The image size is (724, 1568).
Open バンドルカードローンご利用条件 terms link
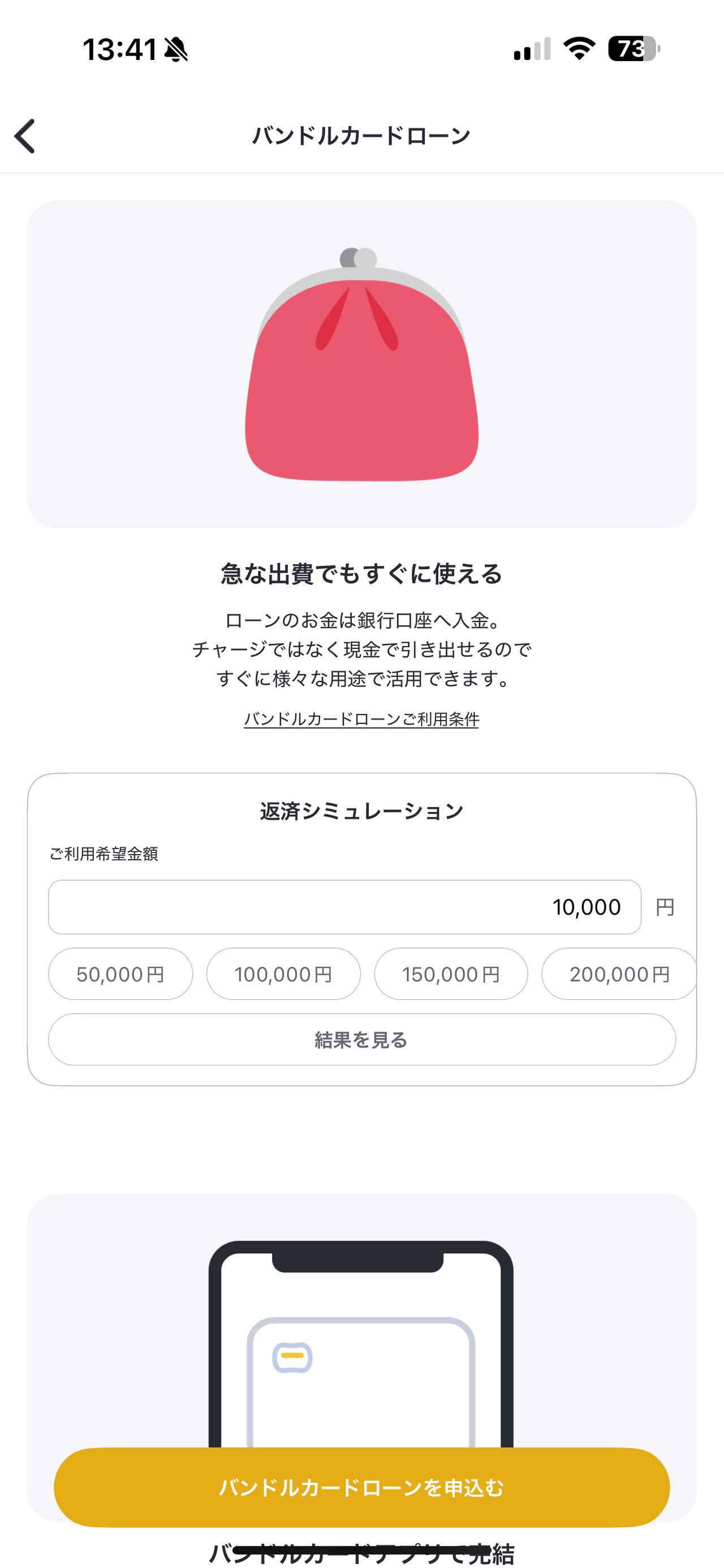pyautogui.click(x=361, y=721)
